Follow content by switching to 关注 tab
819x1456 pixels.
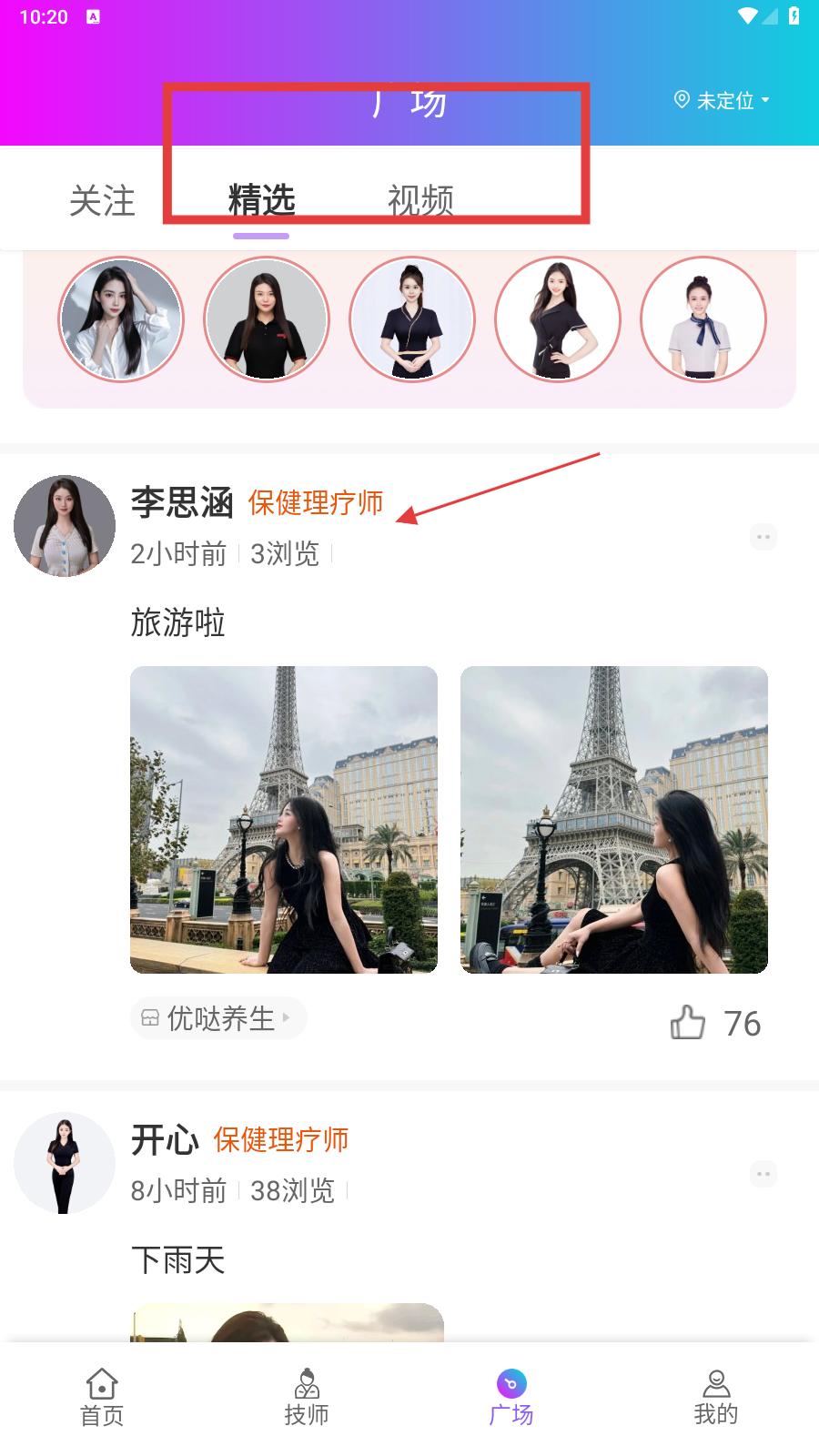[x=102, y=200]
